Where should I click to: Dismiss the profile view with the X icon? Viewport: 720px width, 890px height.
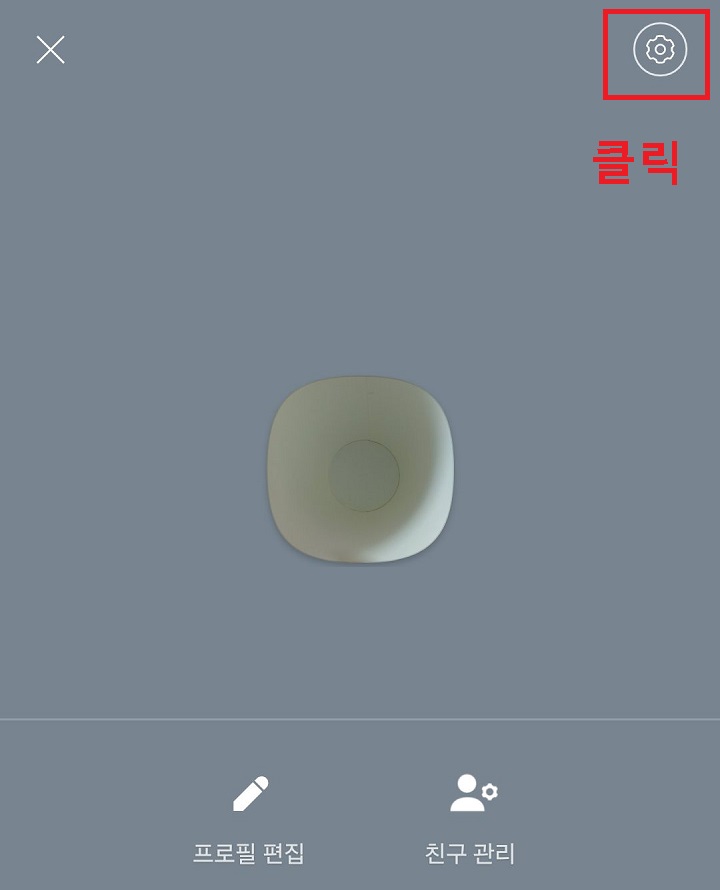tap(49, 49)
